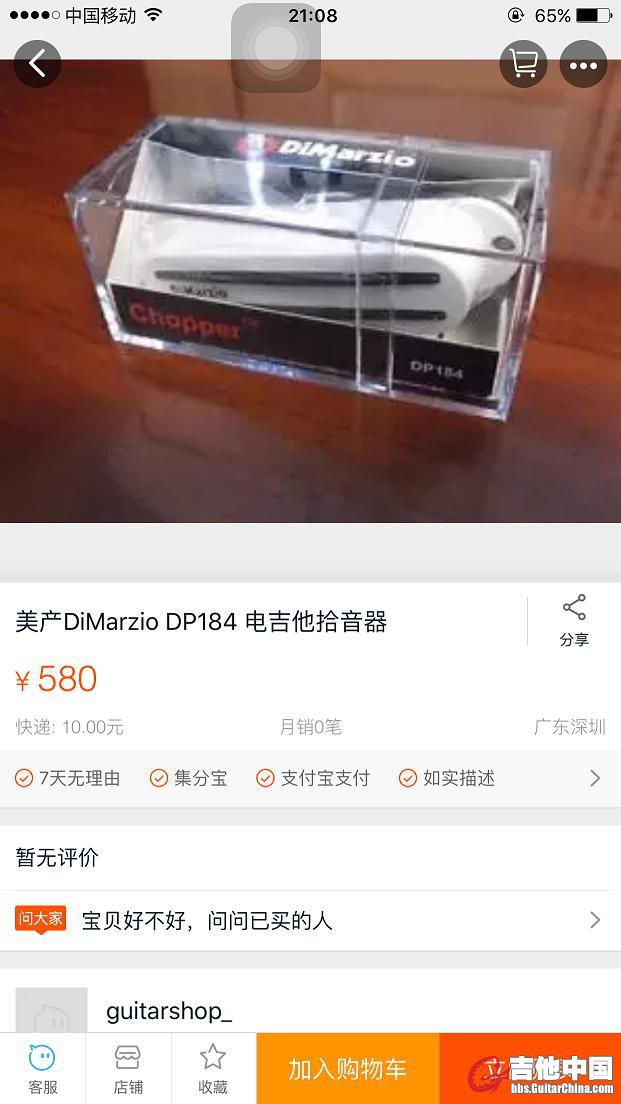Open the three-dot overflow menu
The image size is (621, 1104).
pyautogui.click(x=583, y=65)
